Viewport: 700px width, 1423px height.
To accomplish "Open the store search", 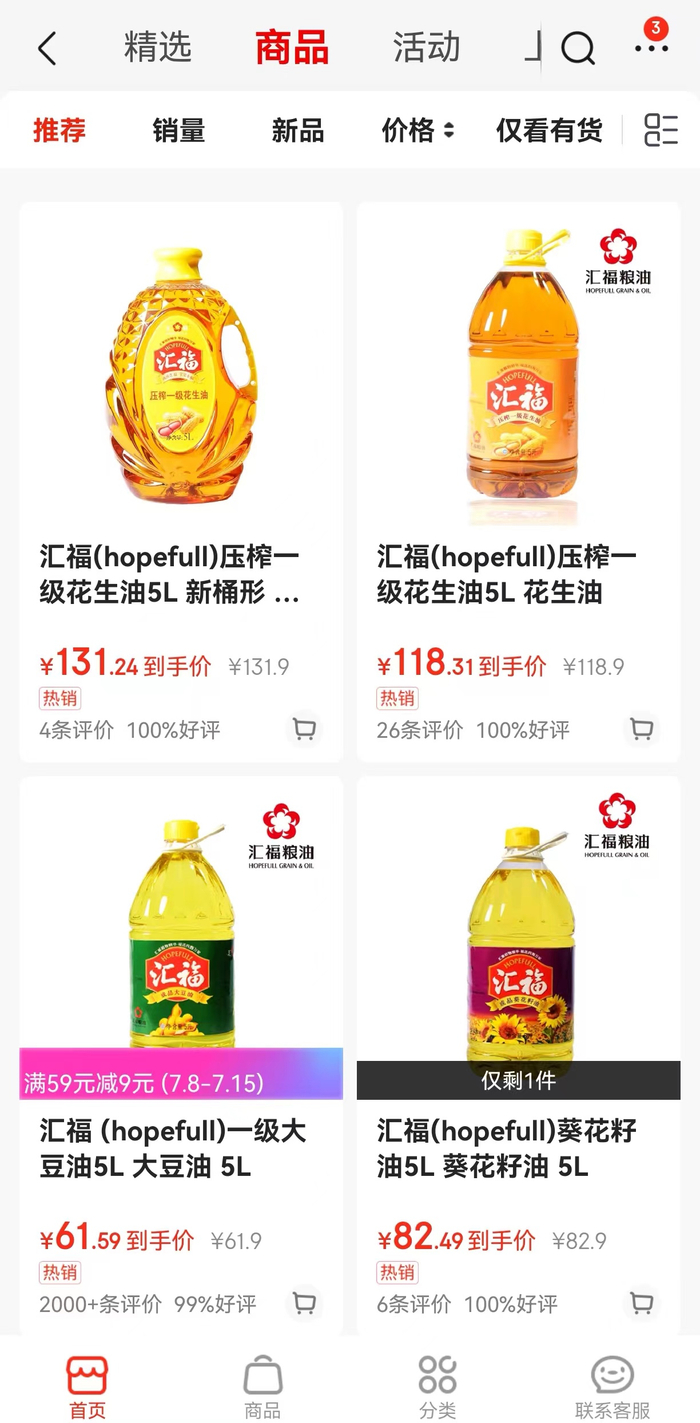I will [x=577, y=48].
